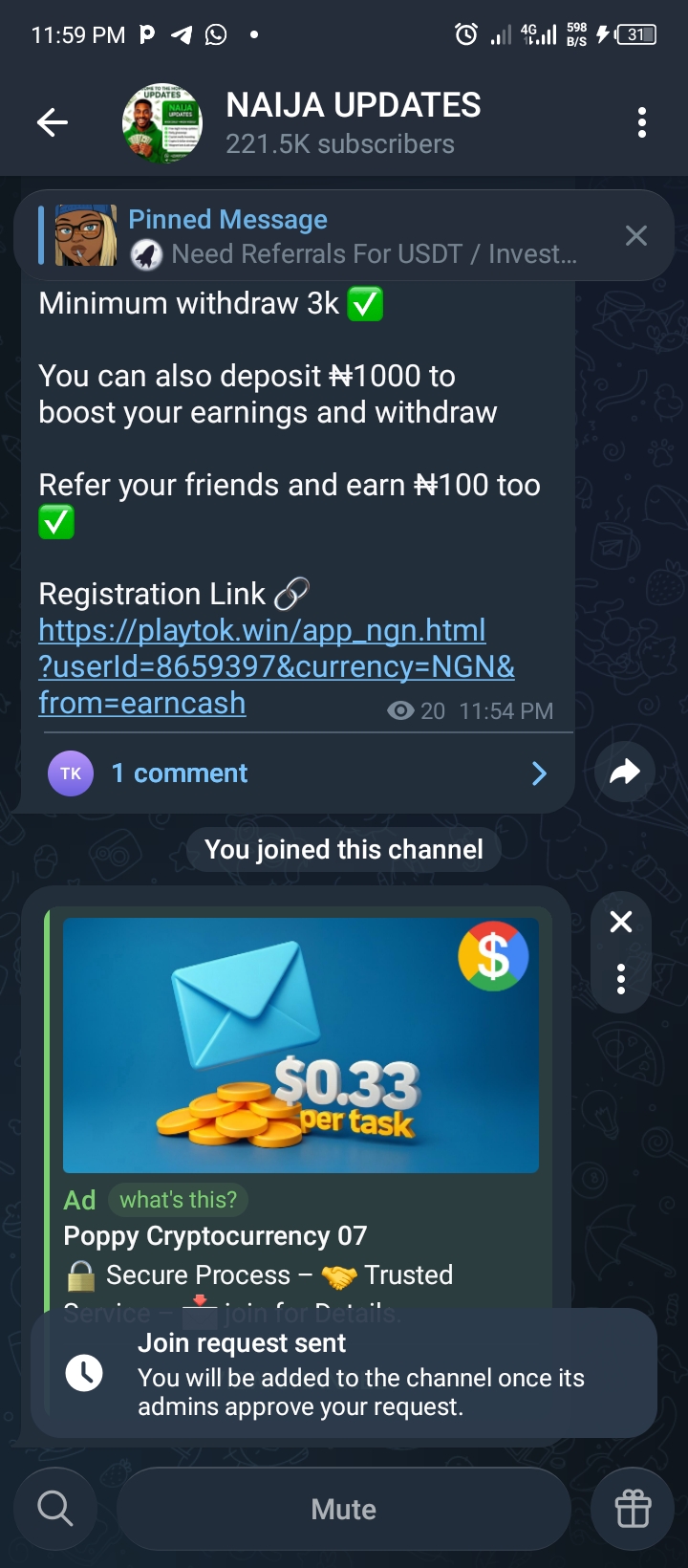Mute the channel
Screen dimensions: 688x1568
pyautogui.click(x=344, y=1509)
